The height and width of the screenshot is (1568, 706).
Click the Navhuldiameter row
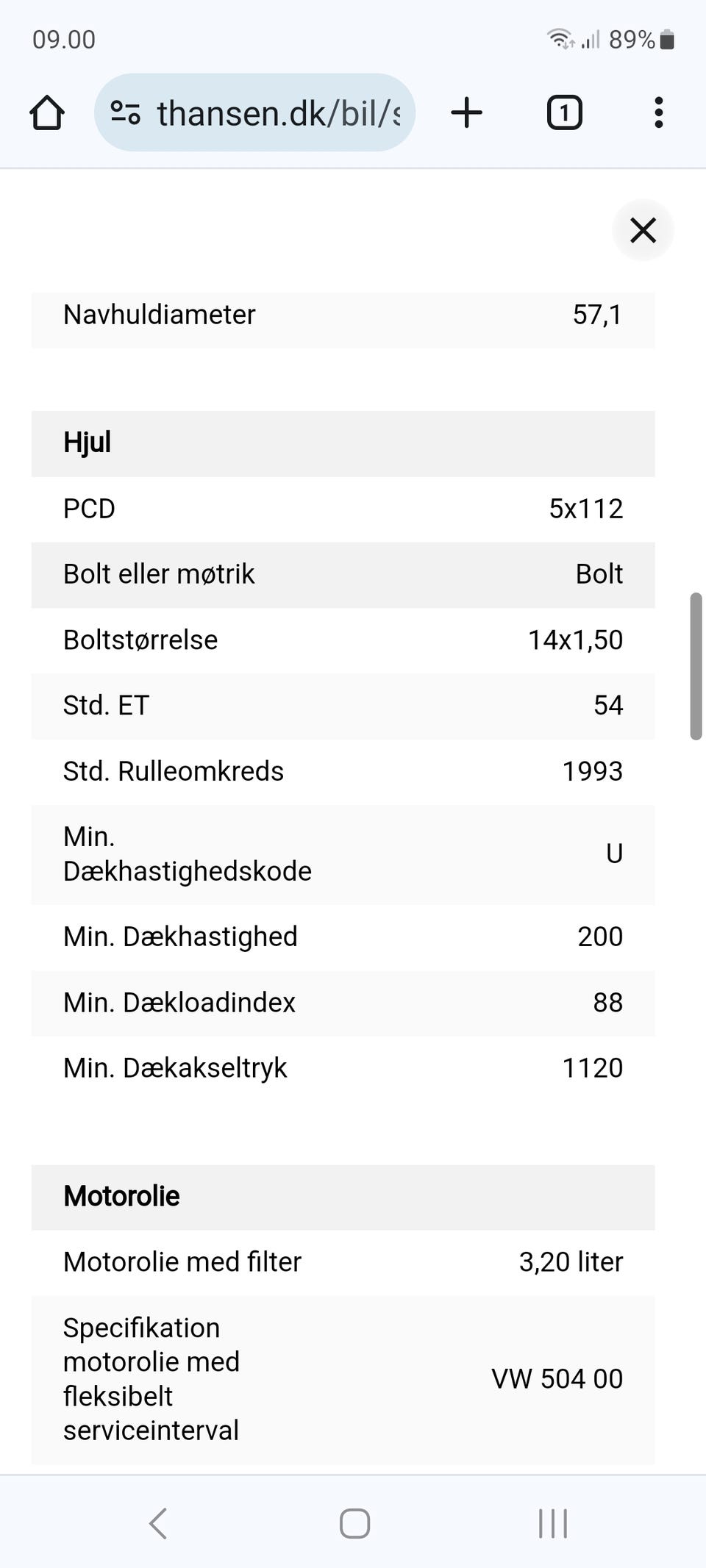click(x=343, y=315)
